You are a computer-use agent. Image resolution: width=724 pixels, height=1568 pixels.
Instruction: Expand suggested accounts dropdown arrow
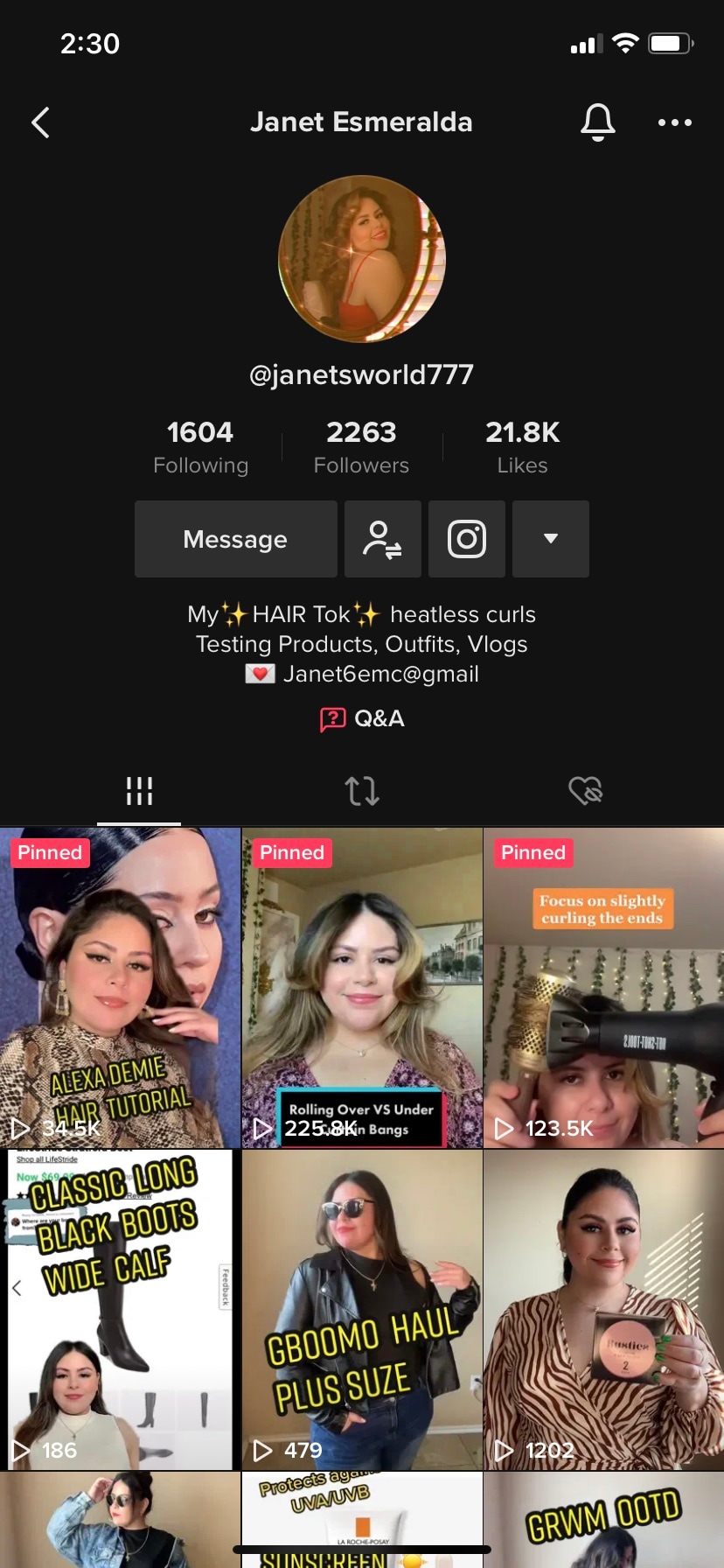click(x=550, y=539)
